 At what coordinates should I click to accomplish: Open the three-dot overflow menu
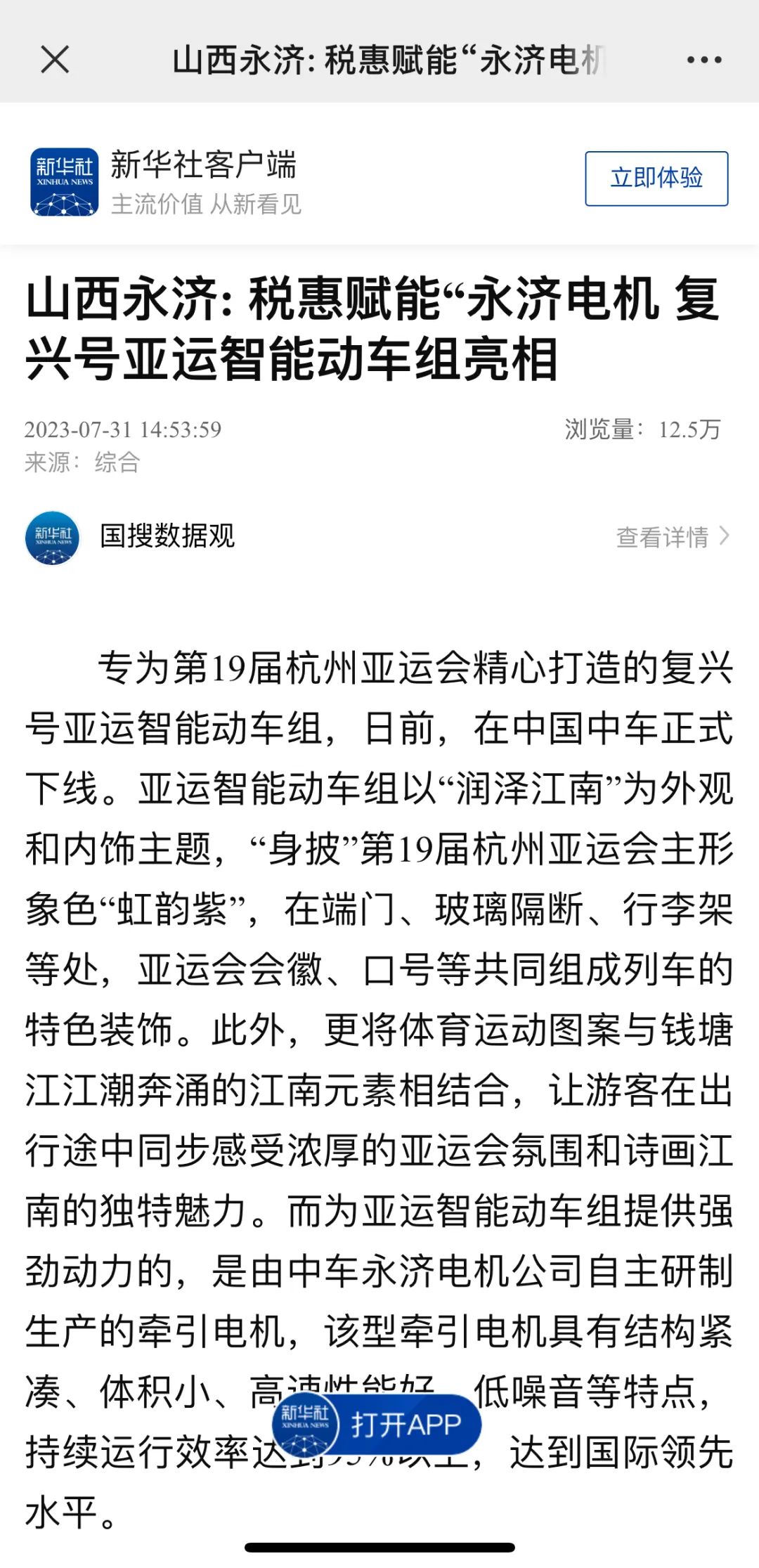704,60
